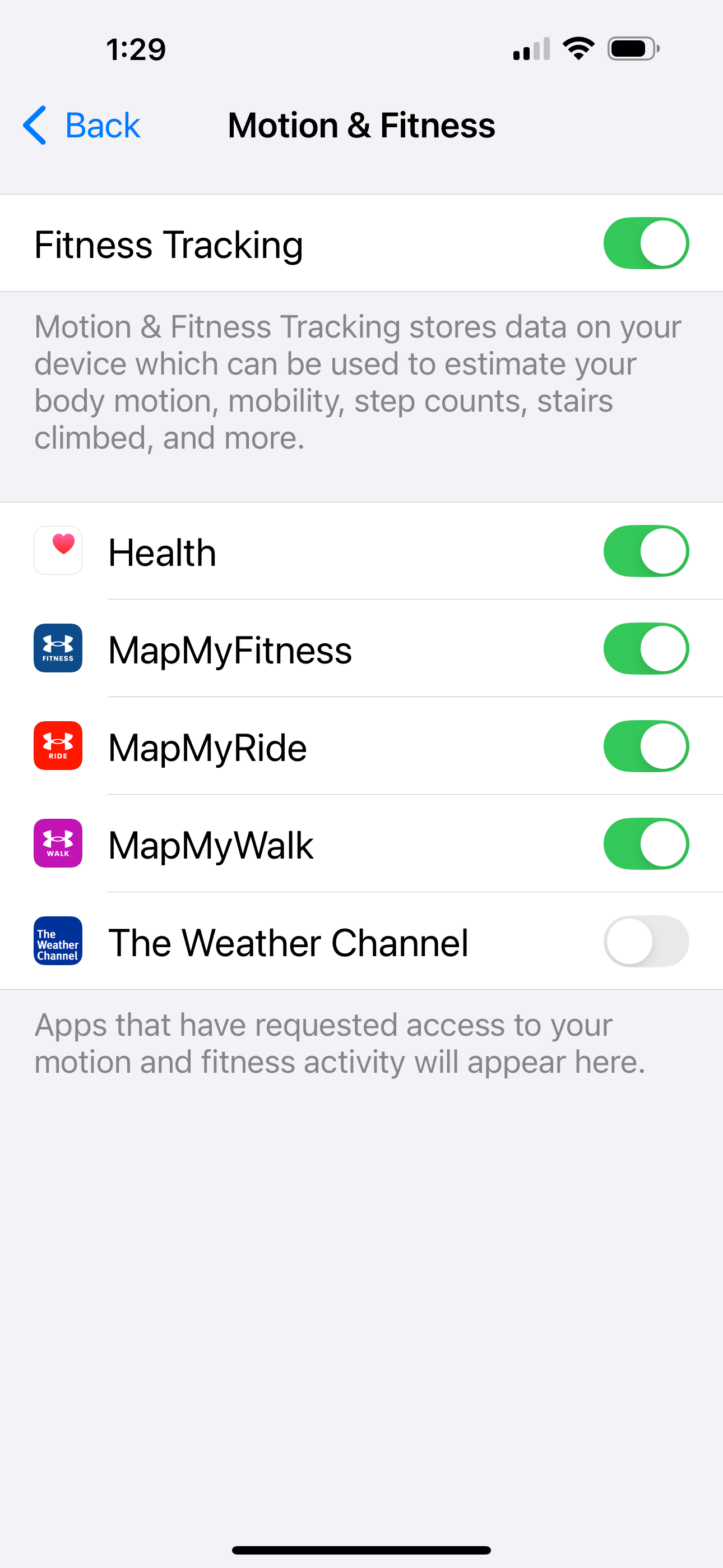The height and width of the screenshot is (1568, 723).
Task: Turn off MapMyRide motion access
Action: coord(646,746)
